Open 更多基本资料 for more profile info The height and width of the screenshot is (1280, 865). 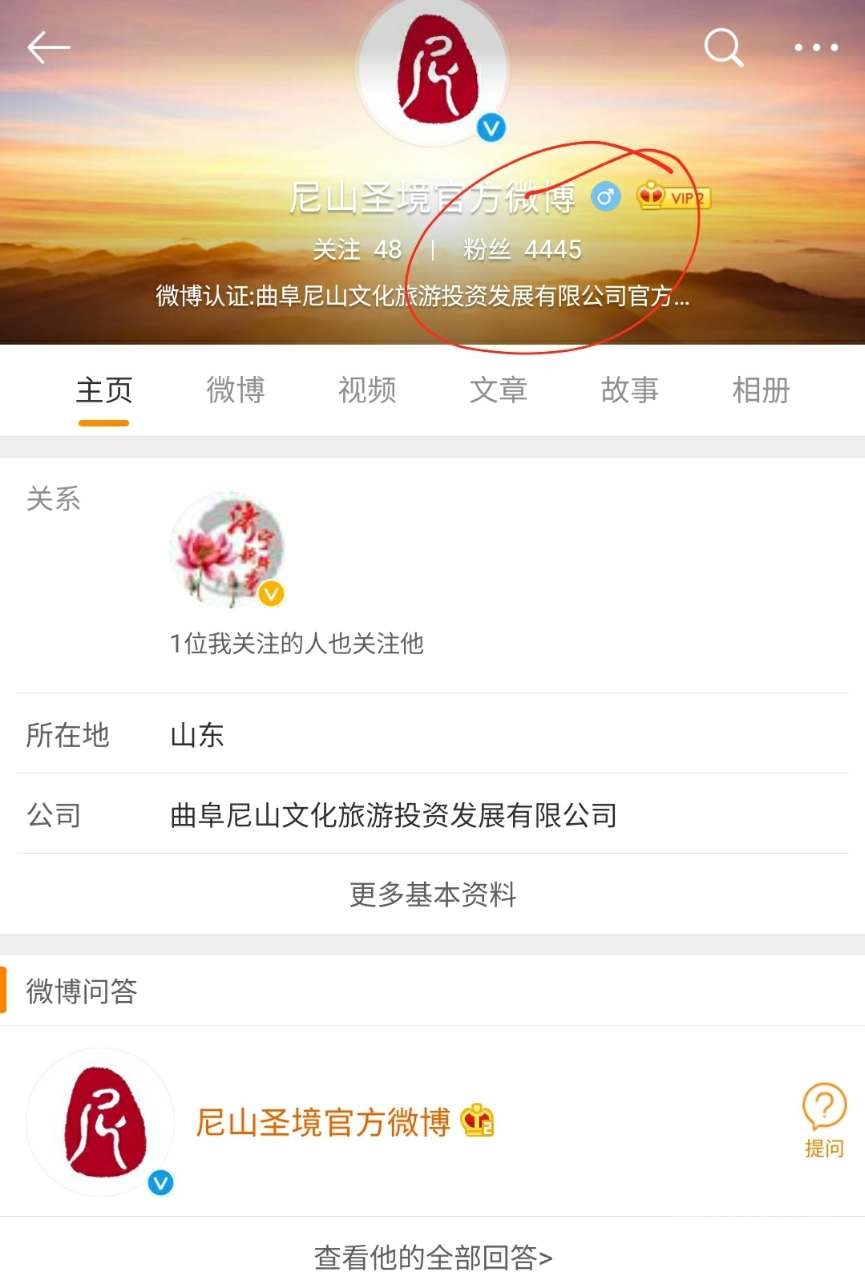point(432,894)
